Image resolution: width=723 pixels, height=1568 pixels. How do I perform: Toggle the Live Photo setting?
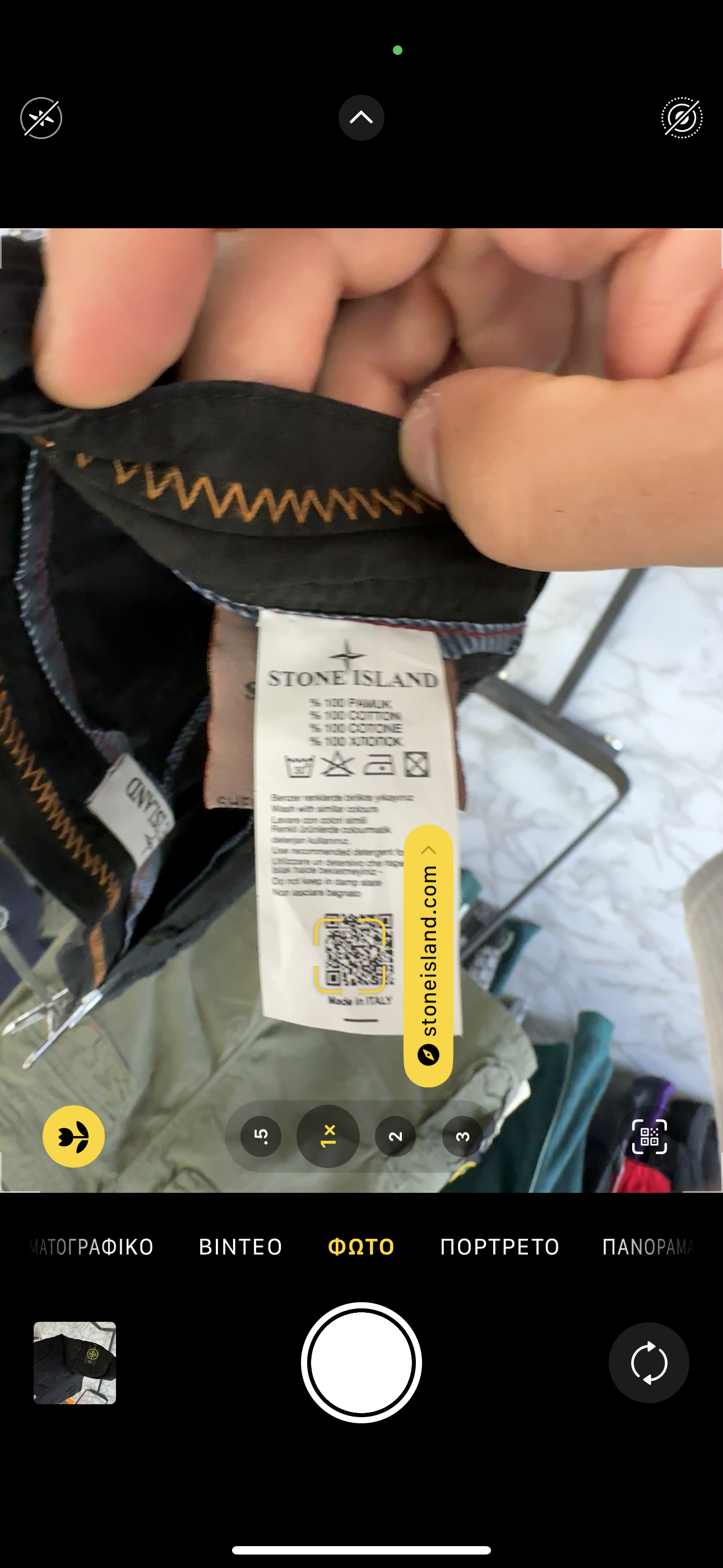(682, 118)
